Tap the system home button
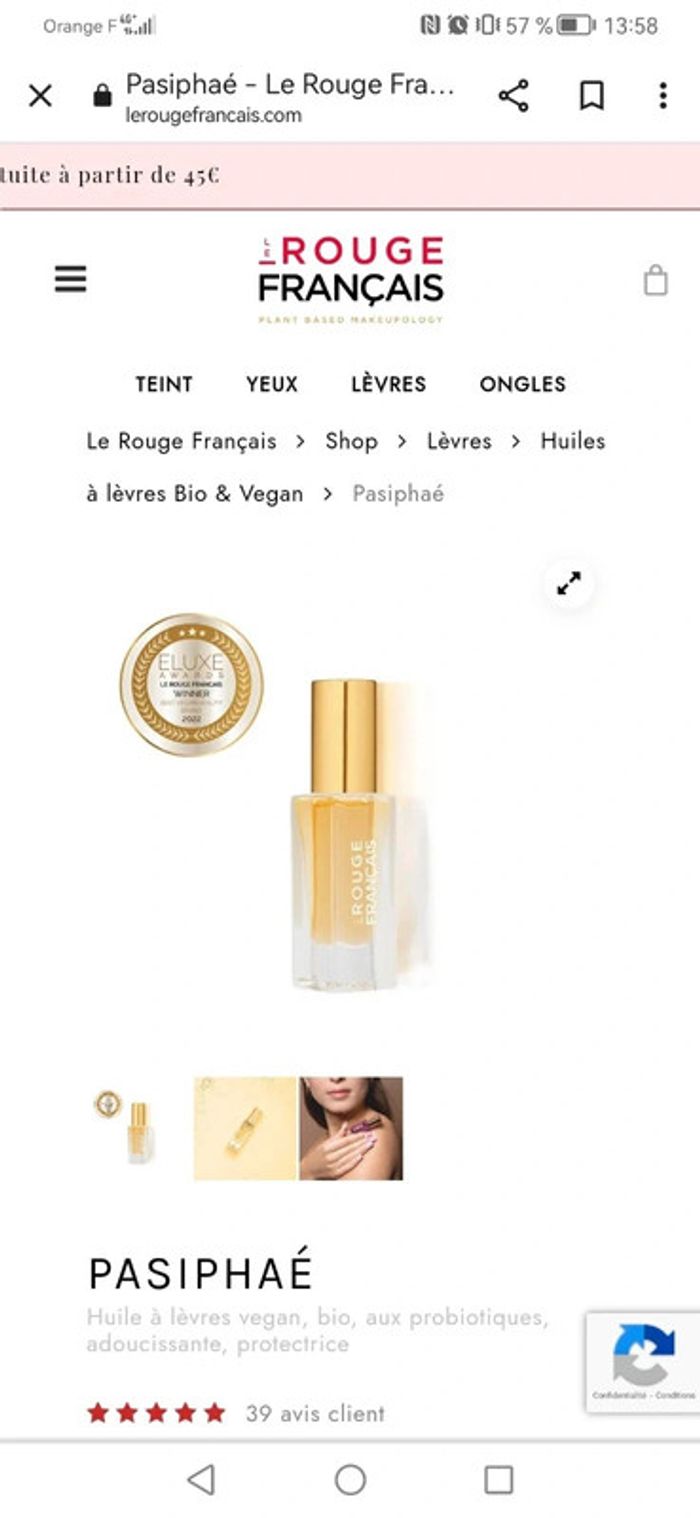 point(350,1479)
